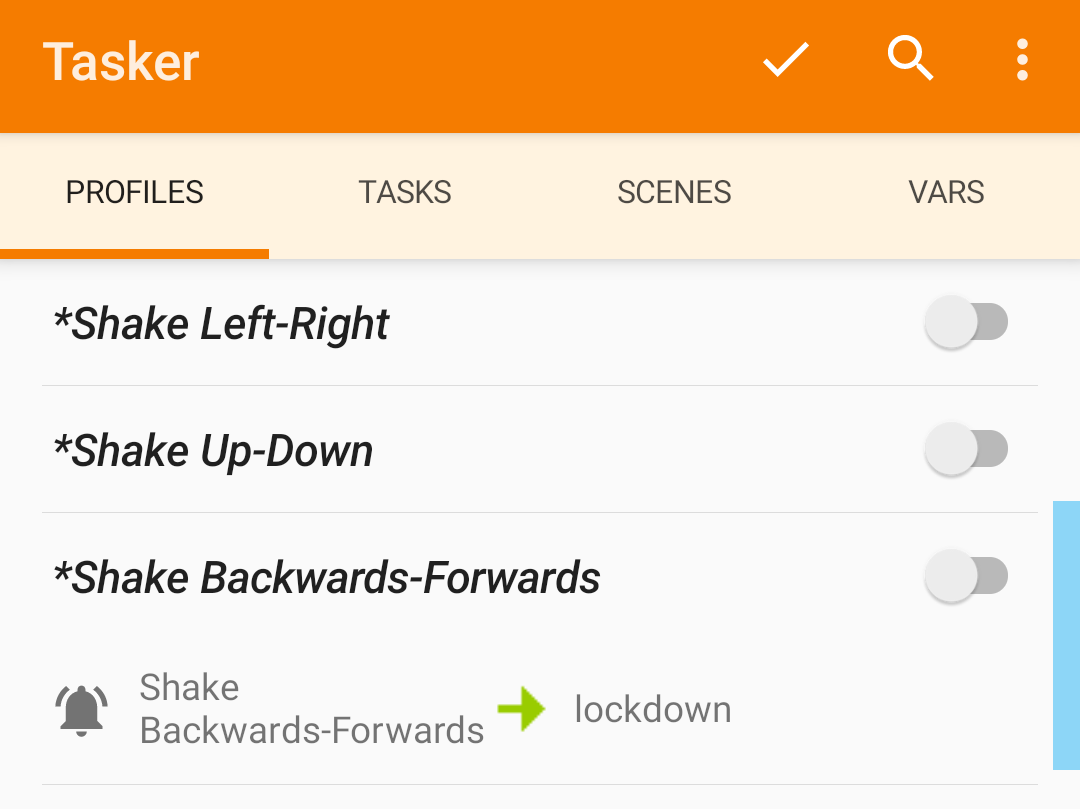Image resolution: width=1080 pixels, height=809 pixels.
Task: Open the search magnifier in Tasker
Action: (910, 60)
